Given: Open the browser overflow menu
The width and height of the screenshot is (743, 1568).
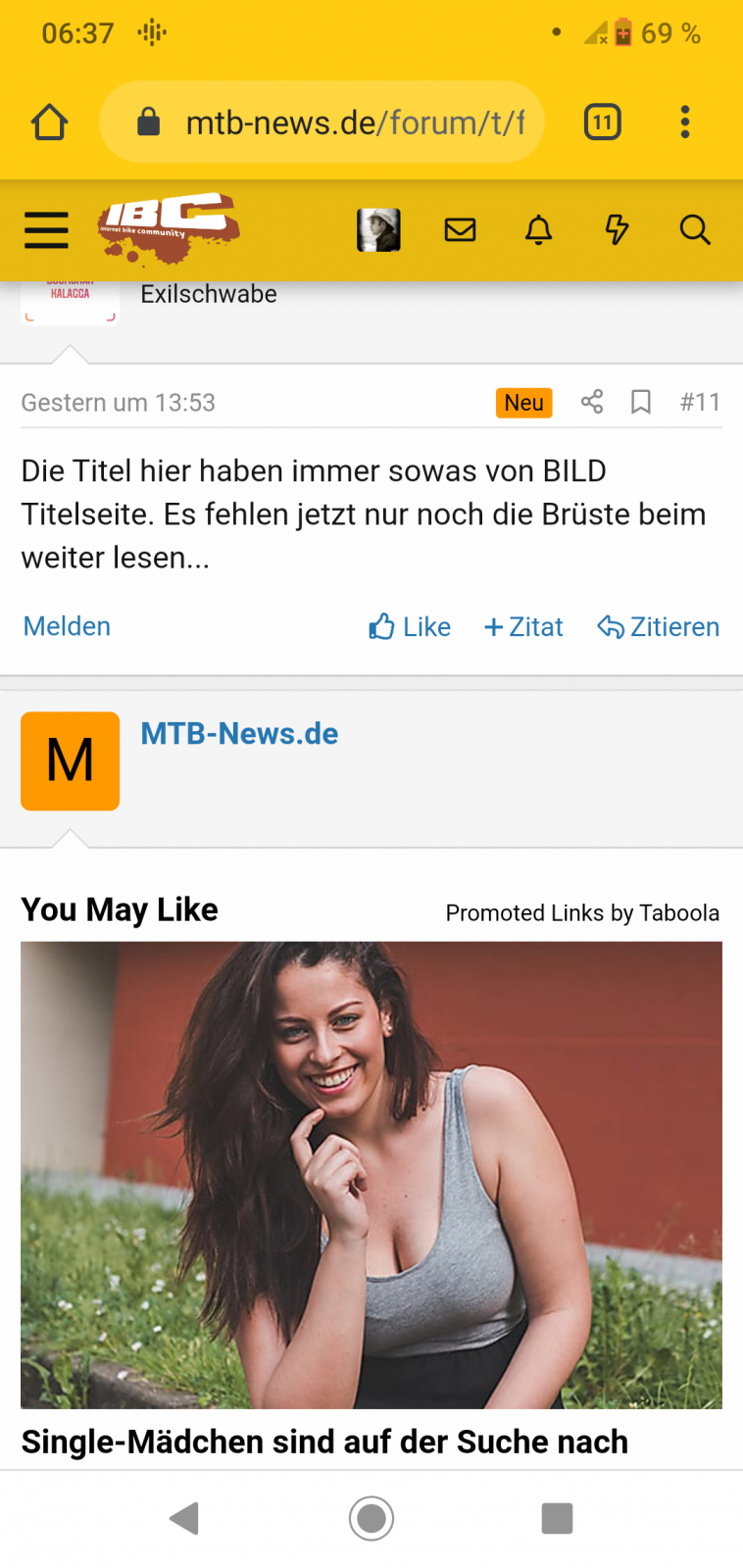Looking at the screenshot, I should (685, 122).
